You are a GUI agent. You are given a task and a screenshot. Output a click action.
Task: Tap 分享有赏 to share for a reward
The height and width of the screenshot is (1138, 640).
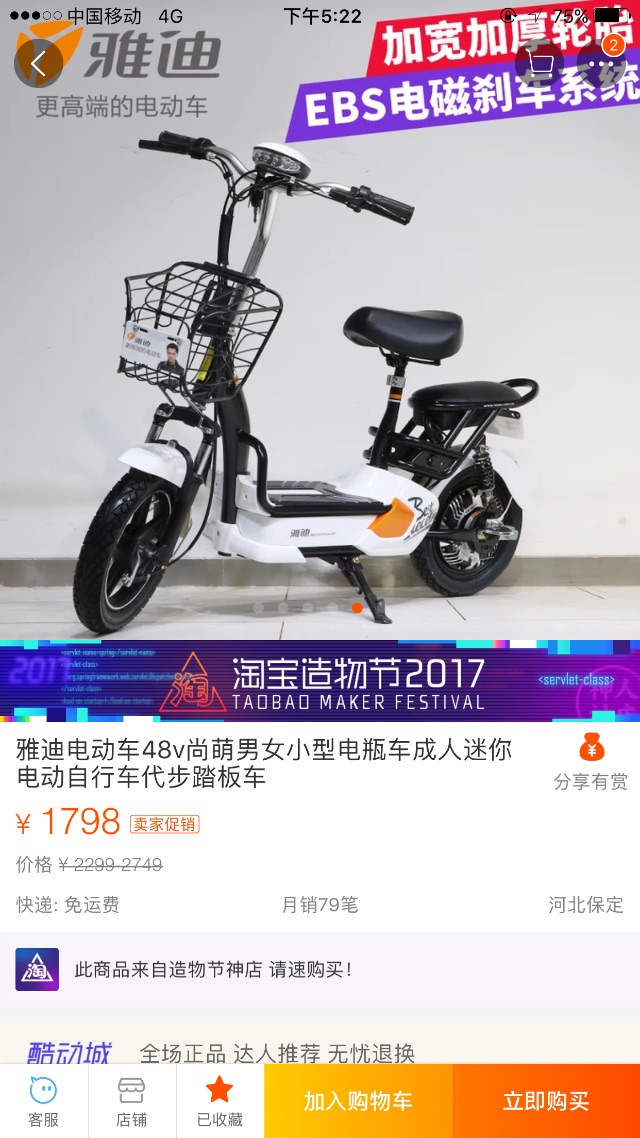591,764
